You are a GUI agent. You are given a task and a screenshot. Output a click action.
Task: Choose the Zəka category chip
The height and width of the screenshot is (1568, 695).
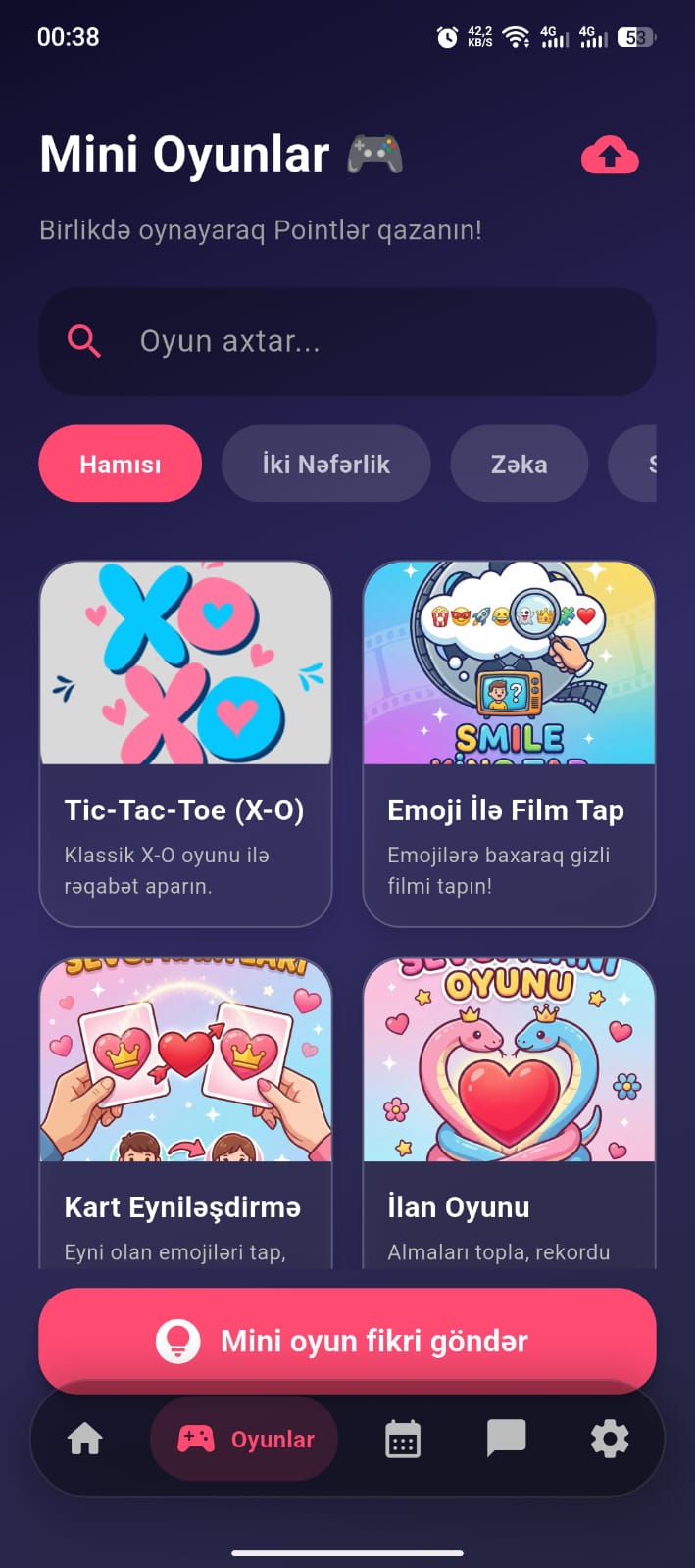(x=519, y=464)
